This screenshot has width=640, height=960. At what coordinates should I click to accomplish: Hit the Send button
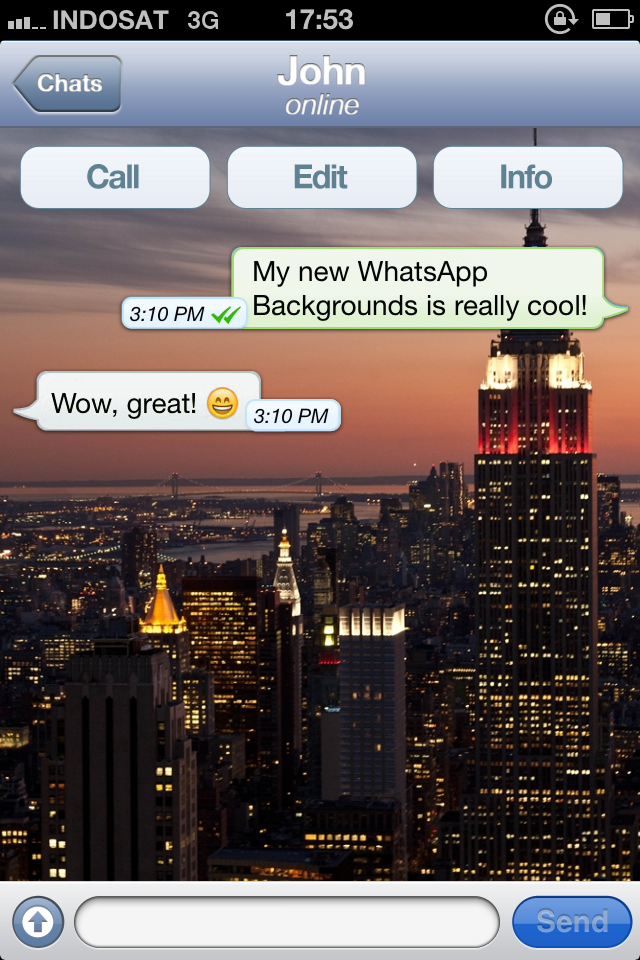[x=572, y=921]
